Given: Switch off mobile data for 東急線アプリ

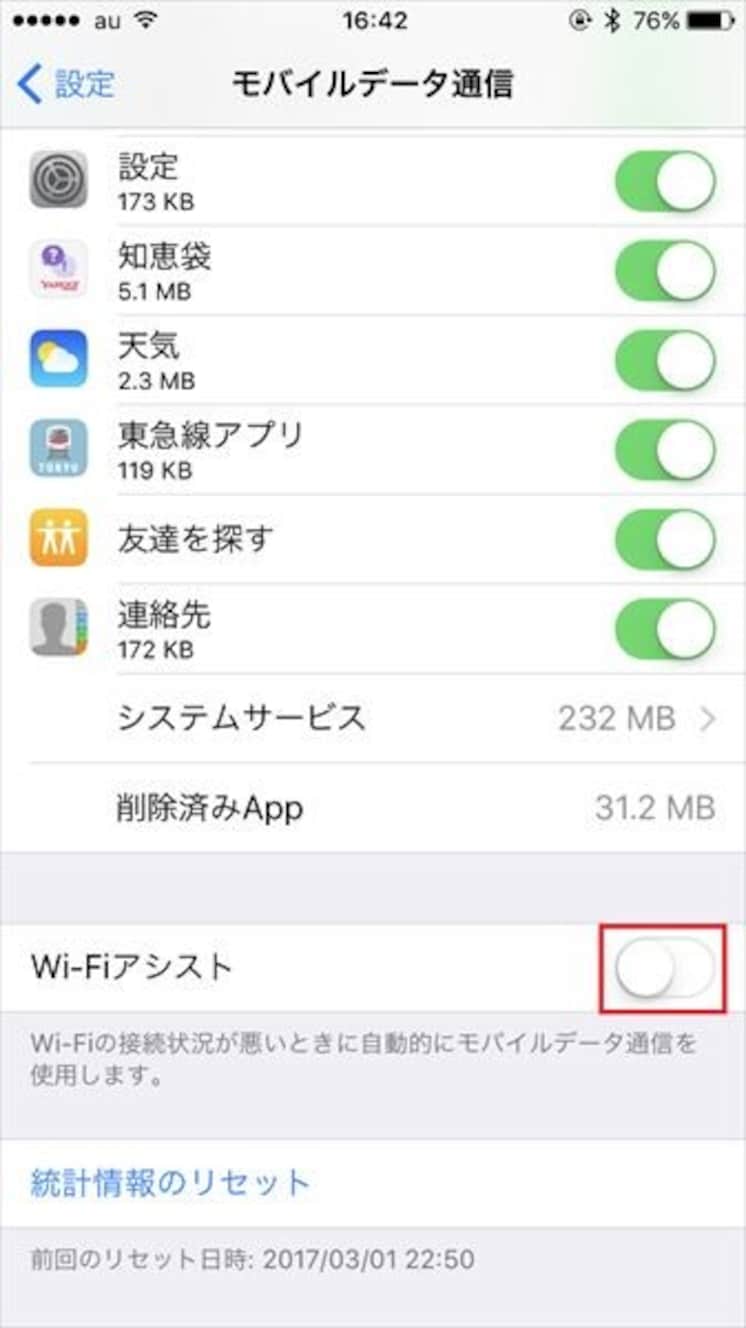Looking at the screenshot, I should pos(666,449).
